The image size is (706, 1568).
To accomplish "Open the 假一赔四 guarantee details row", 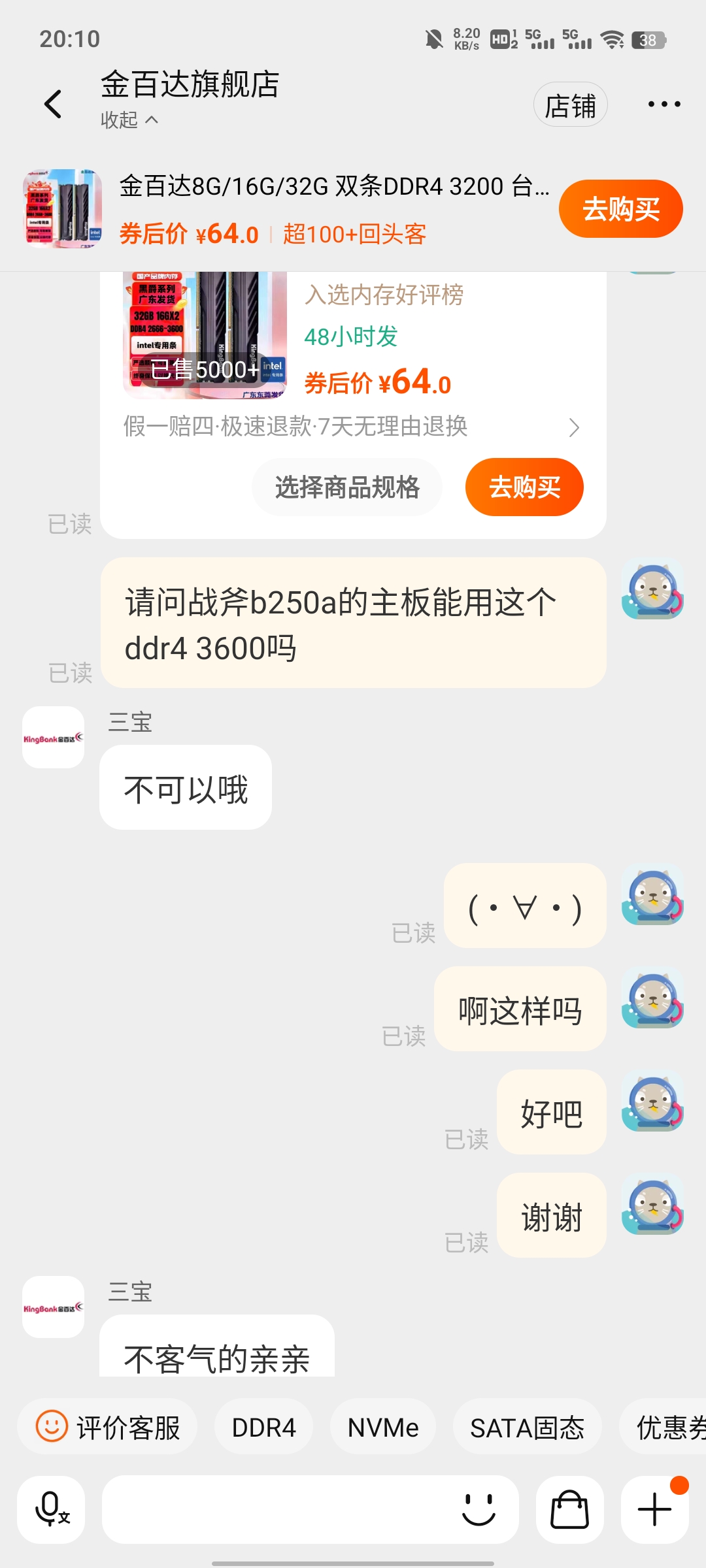I will tap(352, 427).
